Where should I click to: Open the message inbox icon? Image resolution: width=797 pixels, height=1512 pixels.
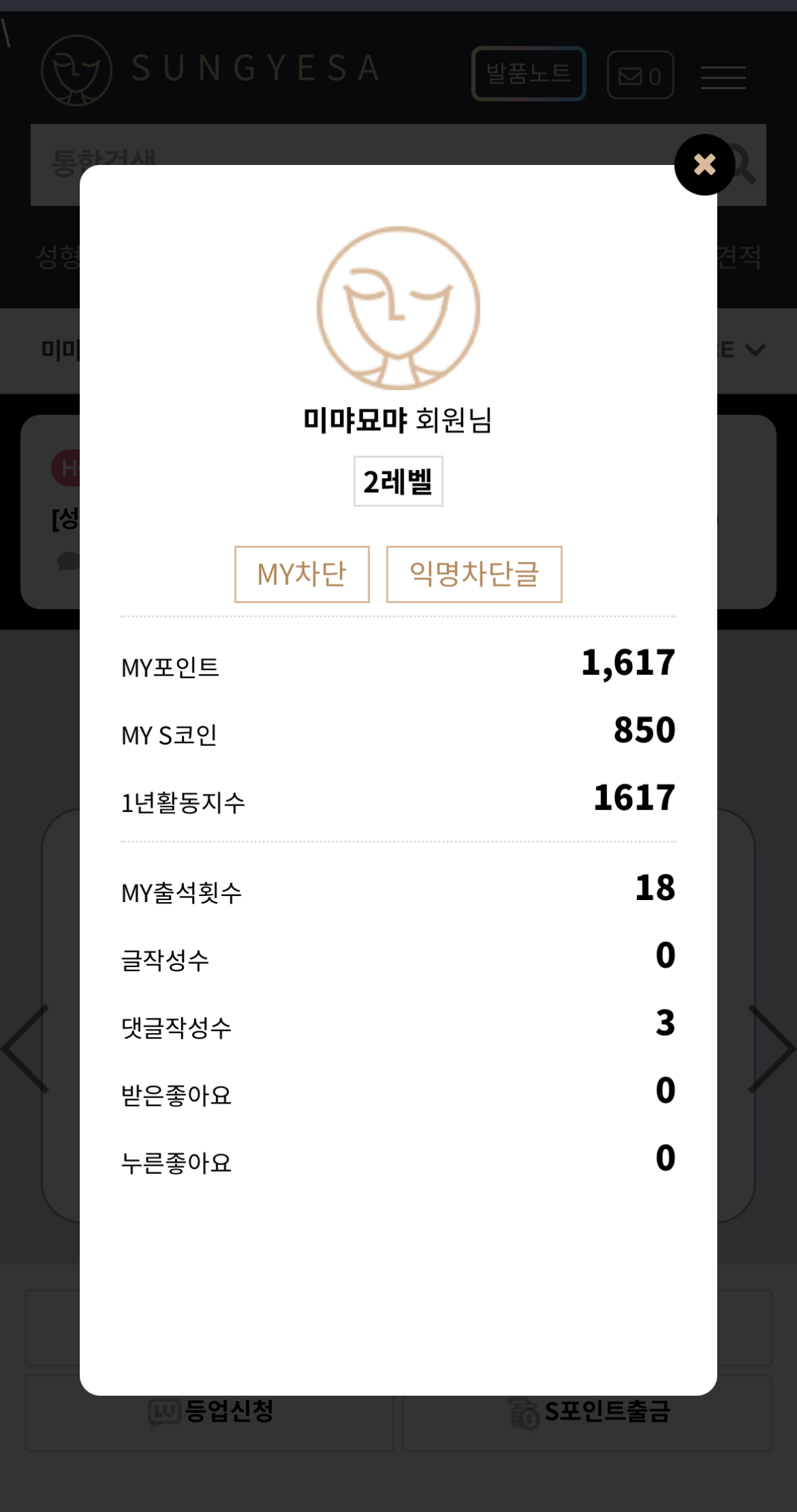640,75
